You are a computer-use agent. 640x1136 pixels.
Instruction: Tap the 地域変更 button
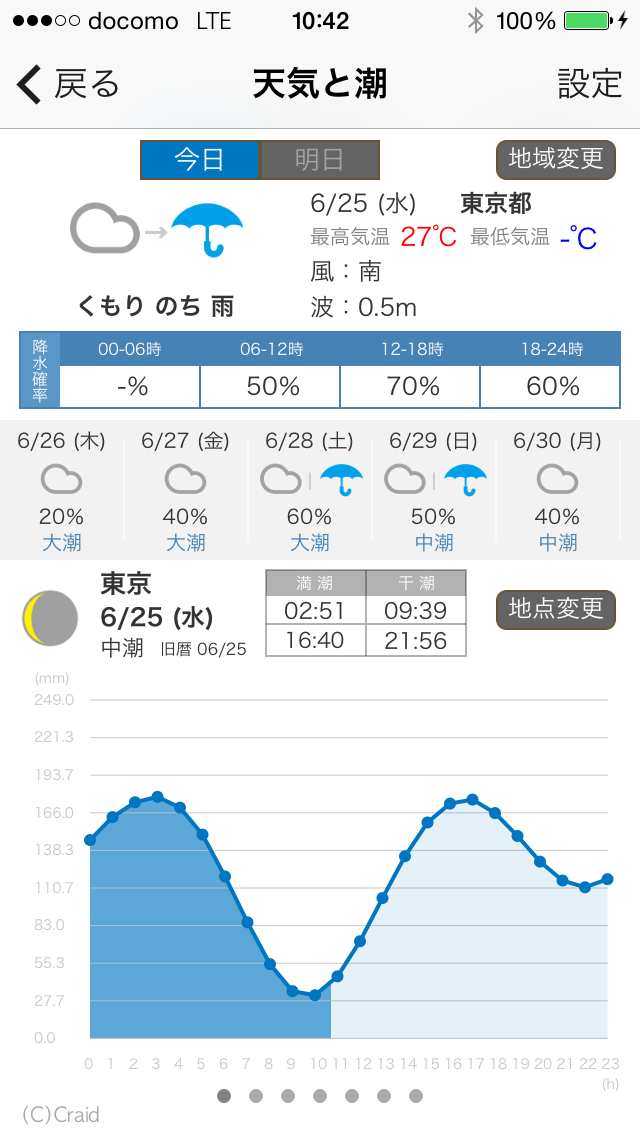pos(556,159)
